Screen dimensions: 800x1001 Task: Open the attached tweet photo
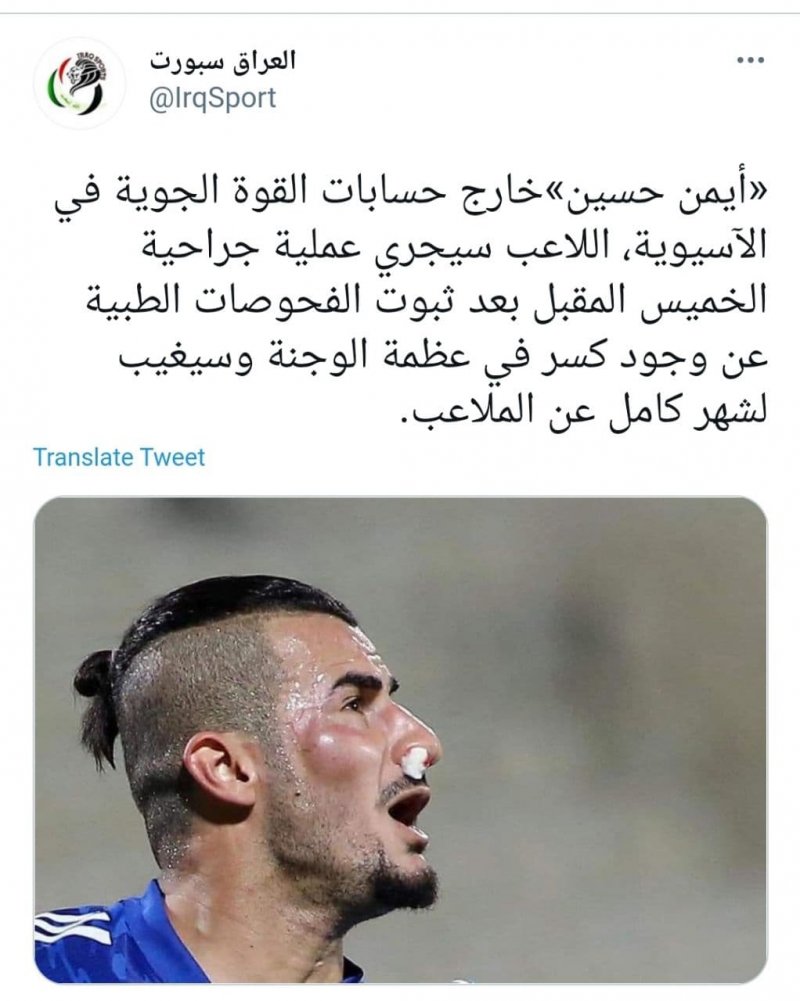[x=400, y=740]
